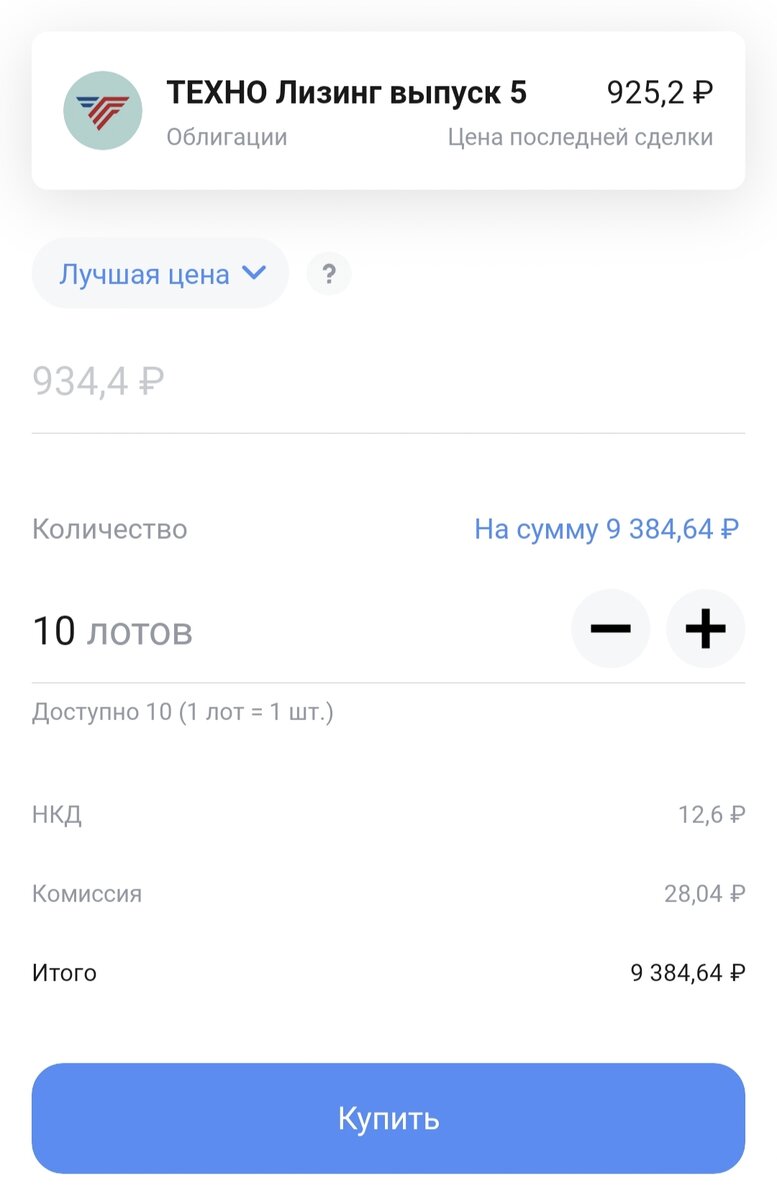Image resolution: width=777 pixels, height=1200 pixels.
Task: Click the Доступно 10 availability text
Action: [x=184, y=712]
